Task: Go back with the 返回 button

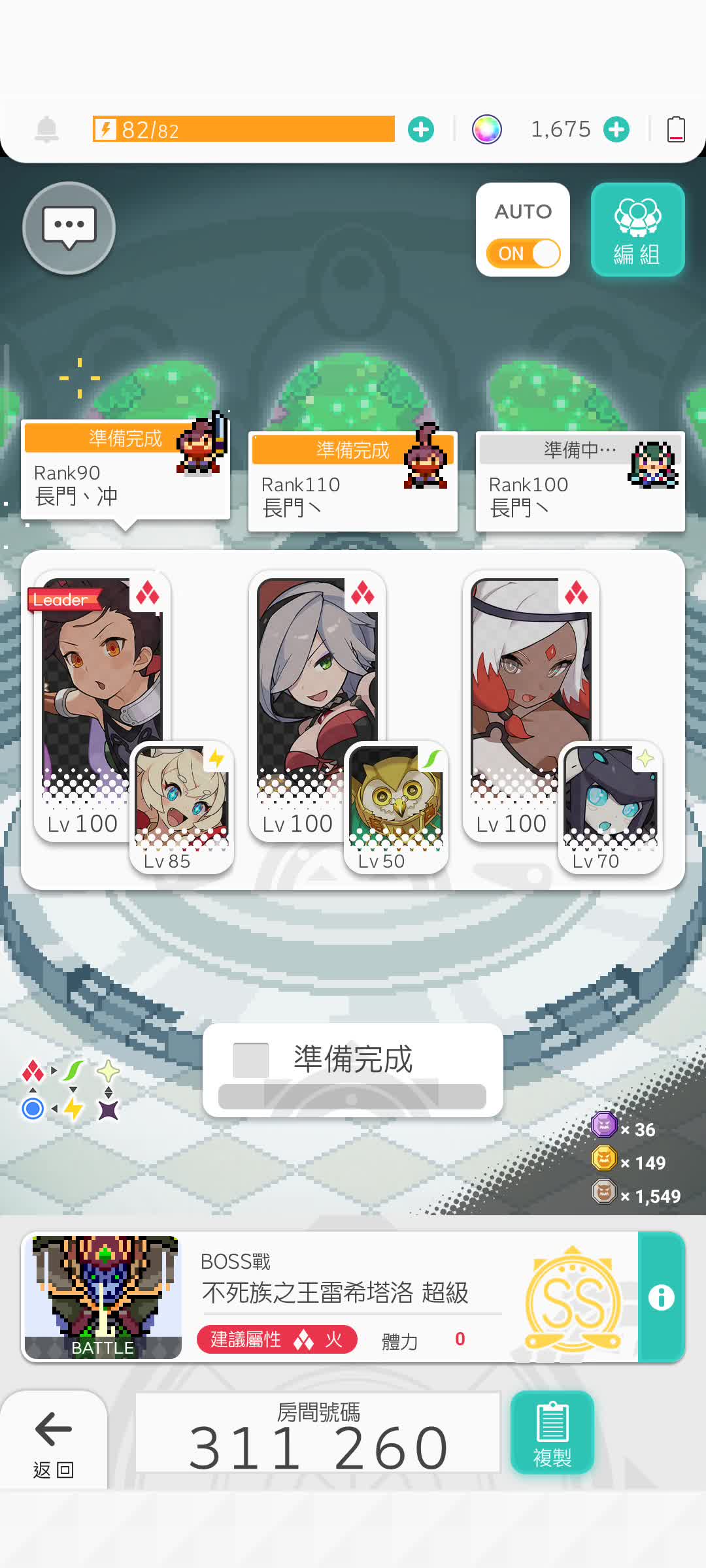Action: pyautogui.click(x=54, y=1441)
